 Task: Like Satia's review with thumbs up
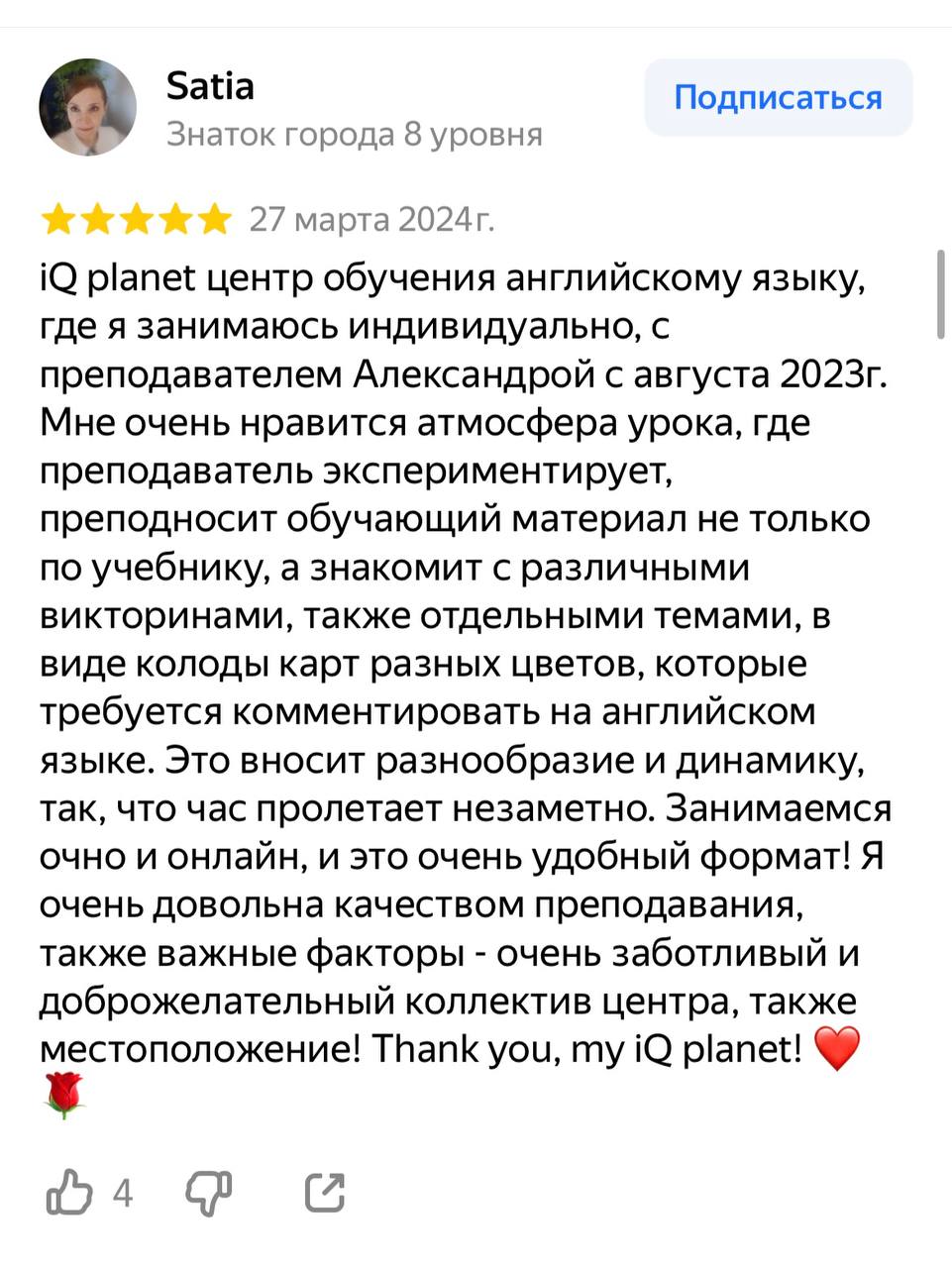(69, 1192)
